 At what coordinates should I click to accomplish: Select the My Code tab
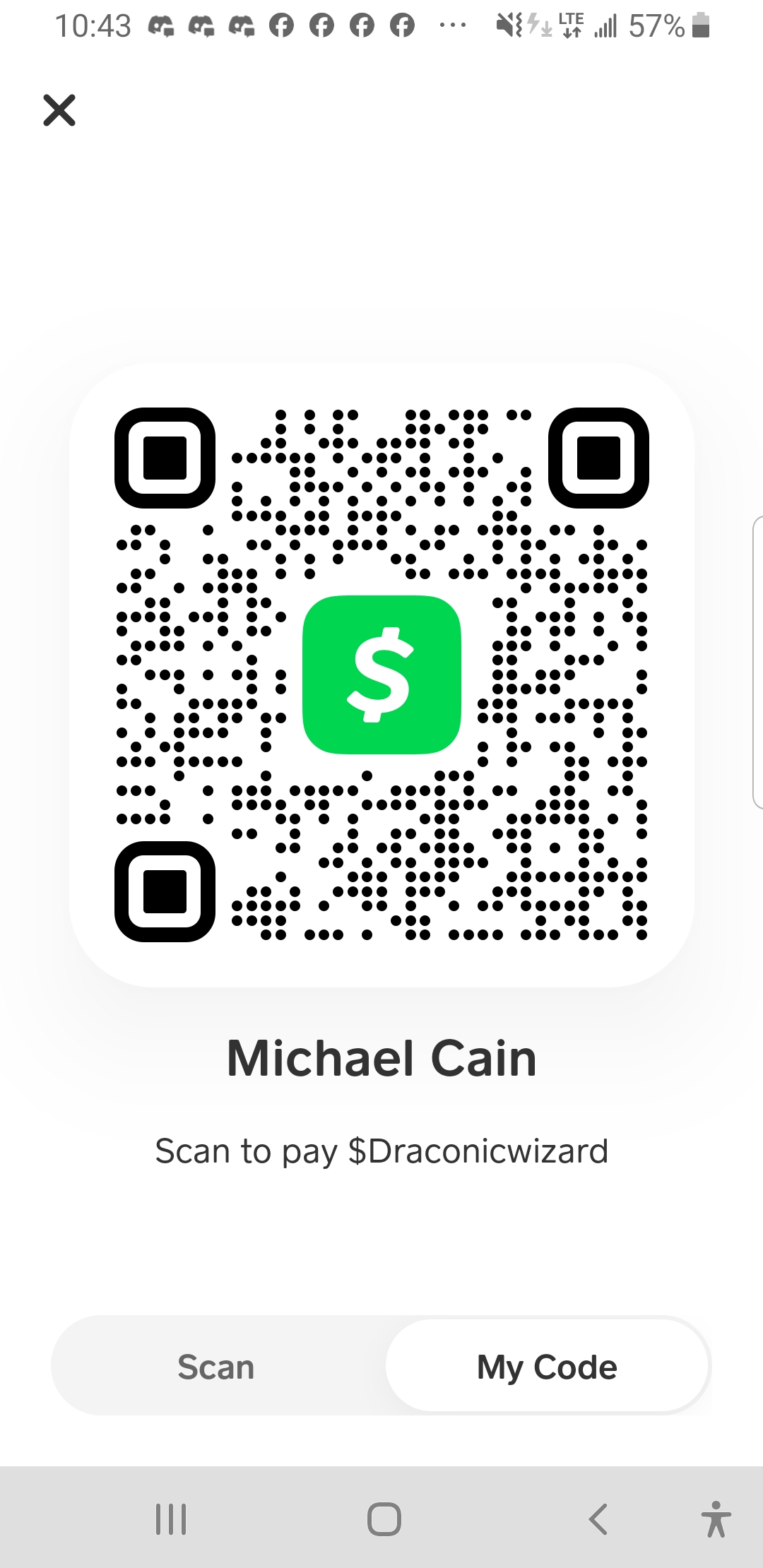coord(547,1367)
